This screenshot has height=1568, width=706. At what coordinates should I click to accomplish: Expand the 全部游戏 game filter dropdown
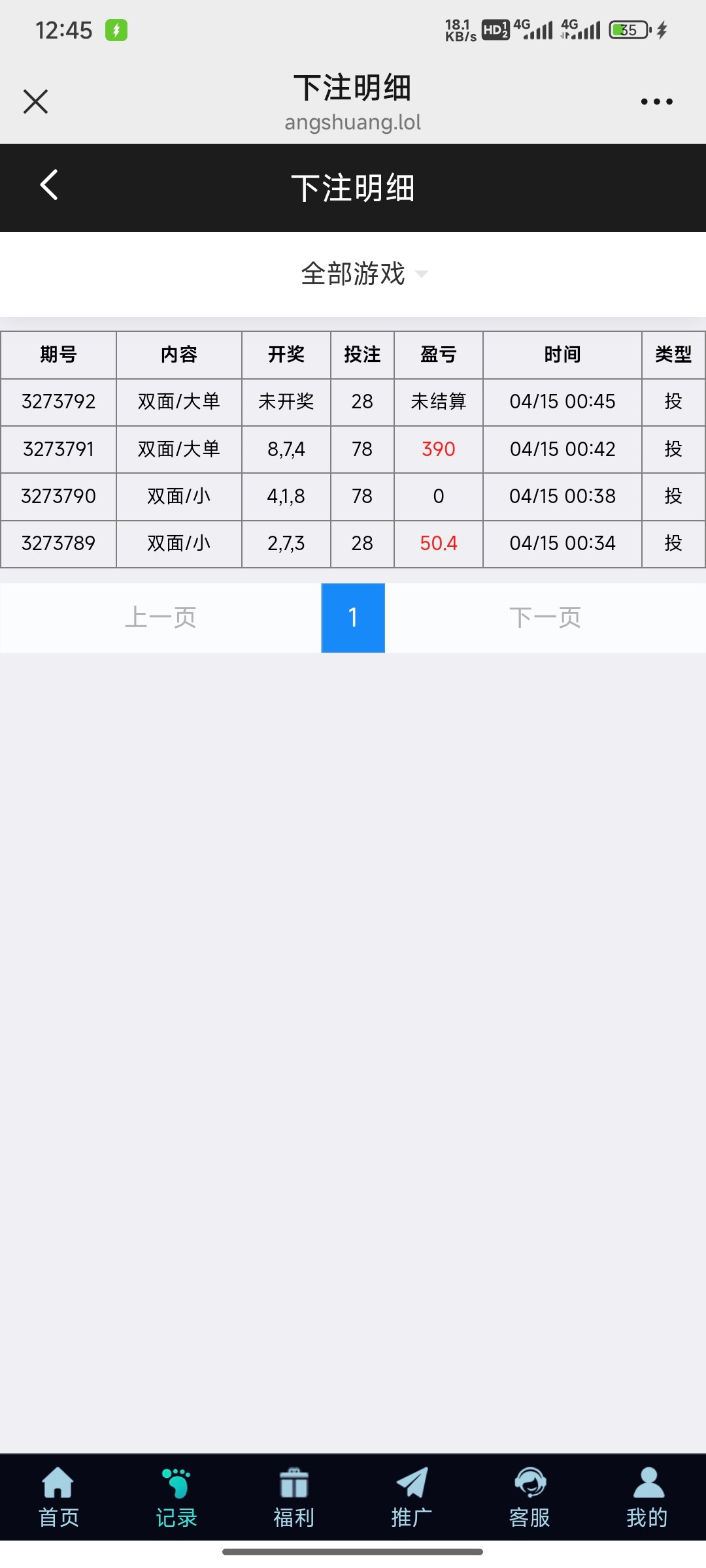pyautogui.click(x=363, y=274)
